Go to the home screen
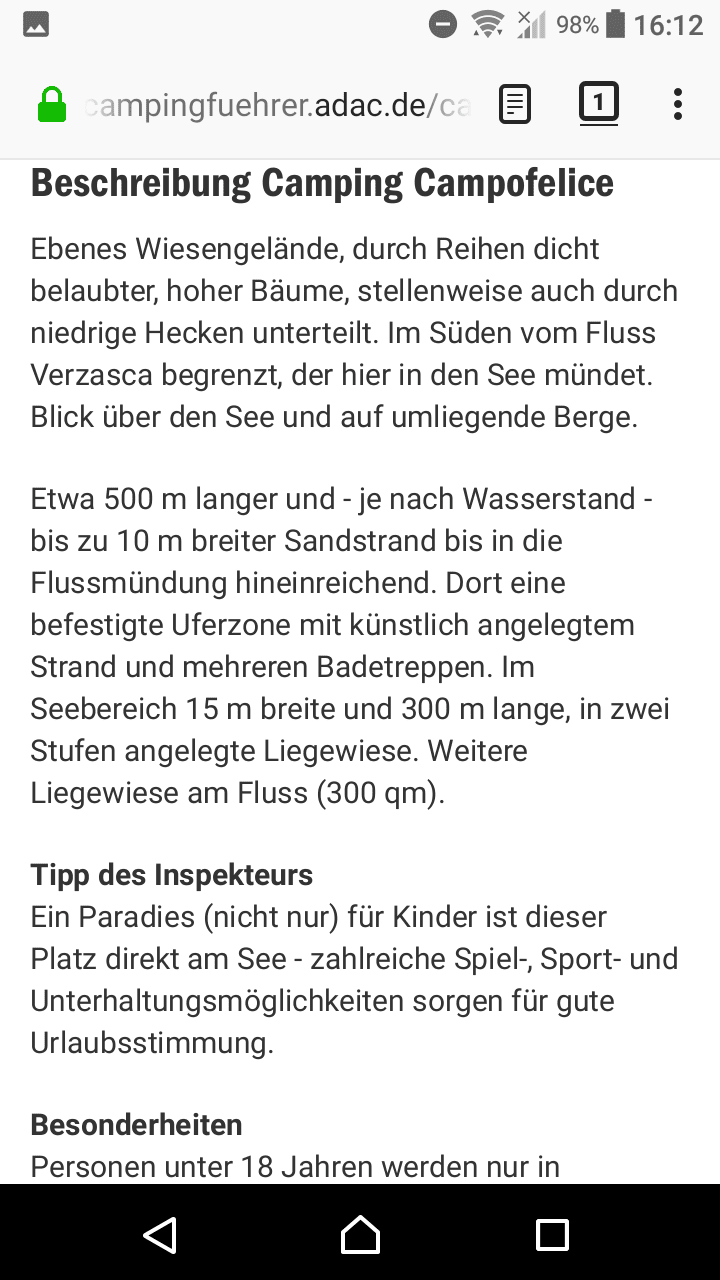The width and height of the screenshot is (720, 1280). (360, 1235)
